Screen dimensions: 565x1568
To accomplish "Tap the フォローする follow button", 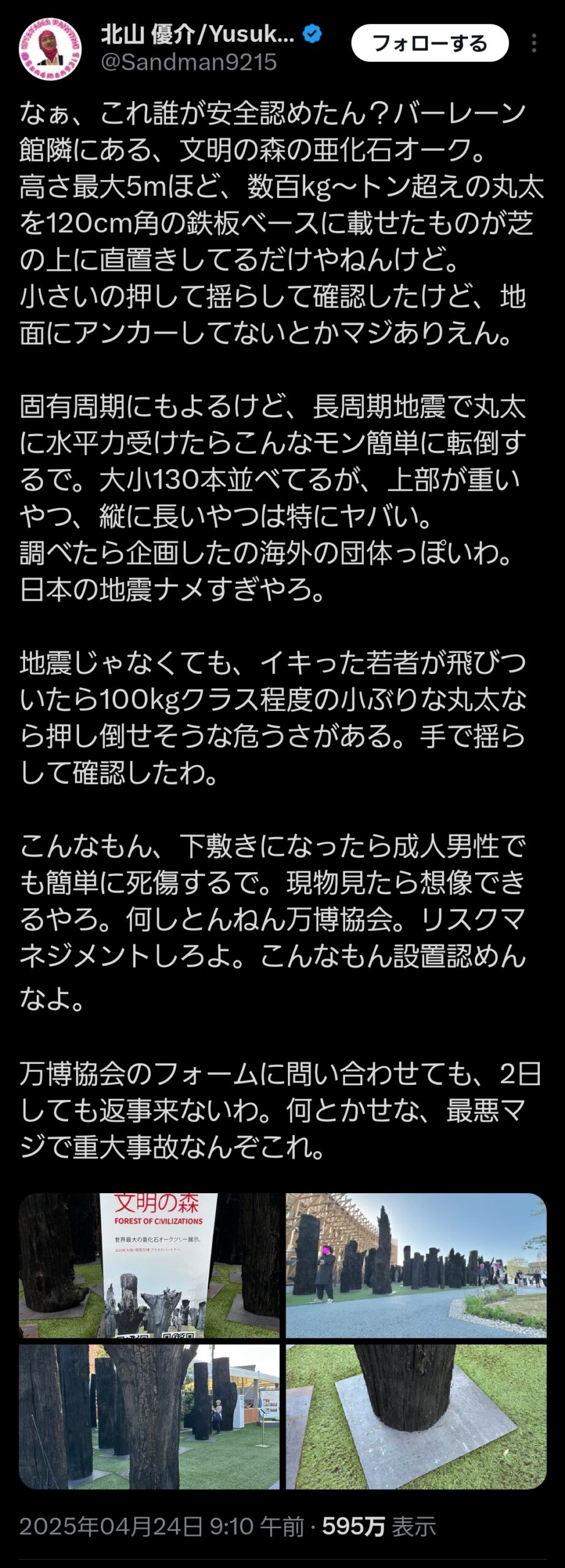I will pyautogui.click(x=430, y=43).
